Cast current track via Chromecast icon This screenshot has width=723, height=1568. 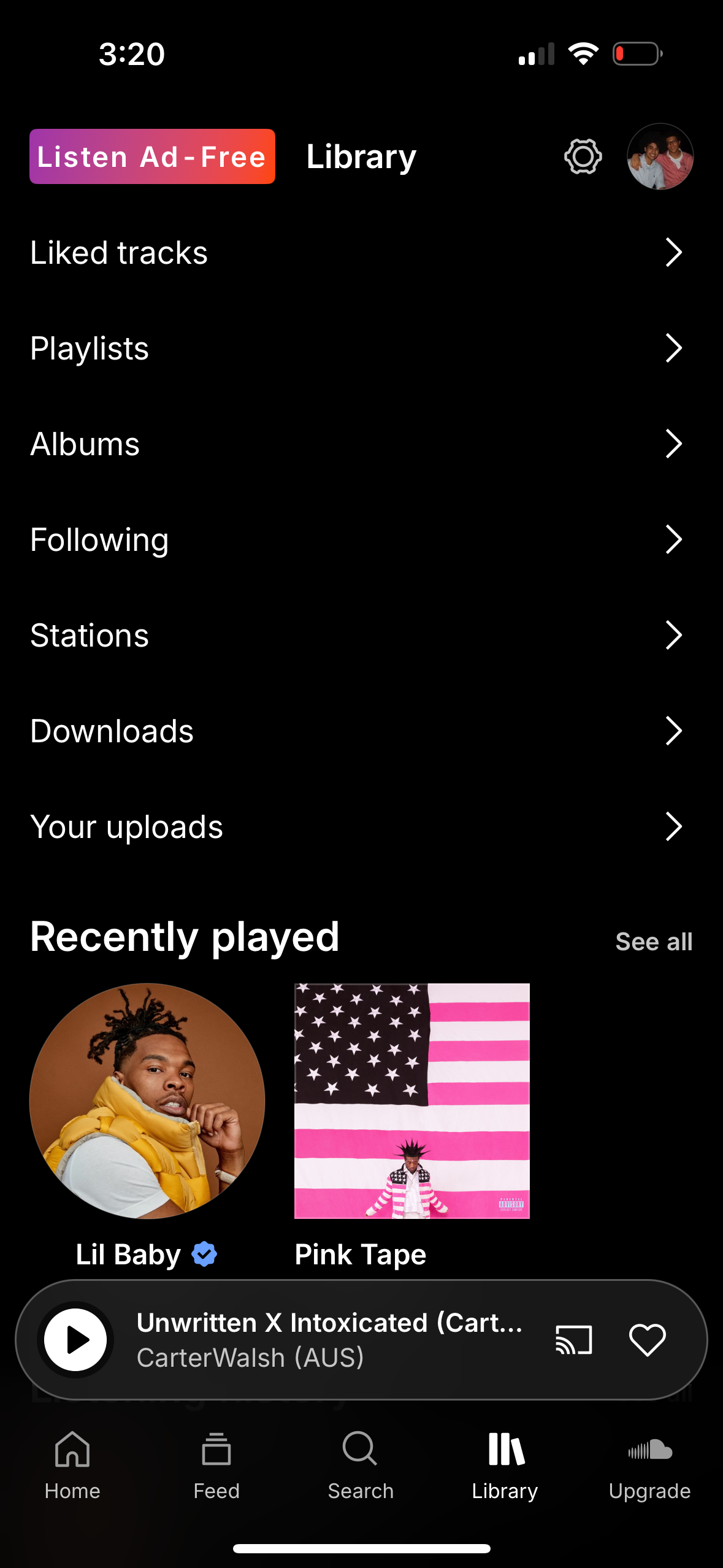pyautogui.click(x=572, y=1340)
